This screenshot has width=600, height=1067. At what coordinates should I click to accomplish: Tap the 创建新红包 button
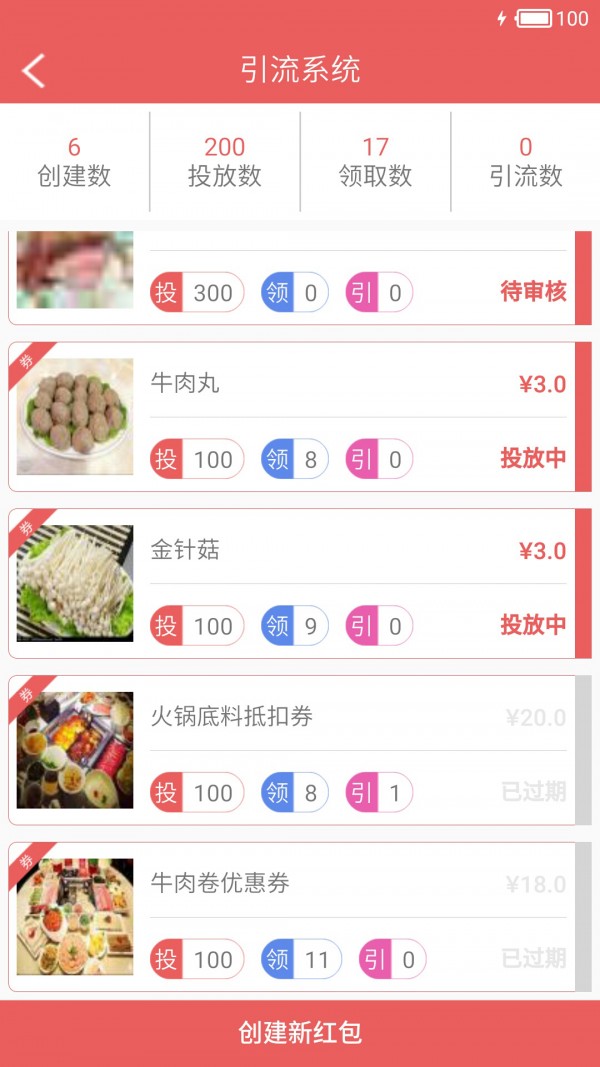coord(300,1033)
